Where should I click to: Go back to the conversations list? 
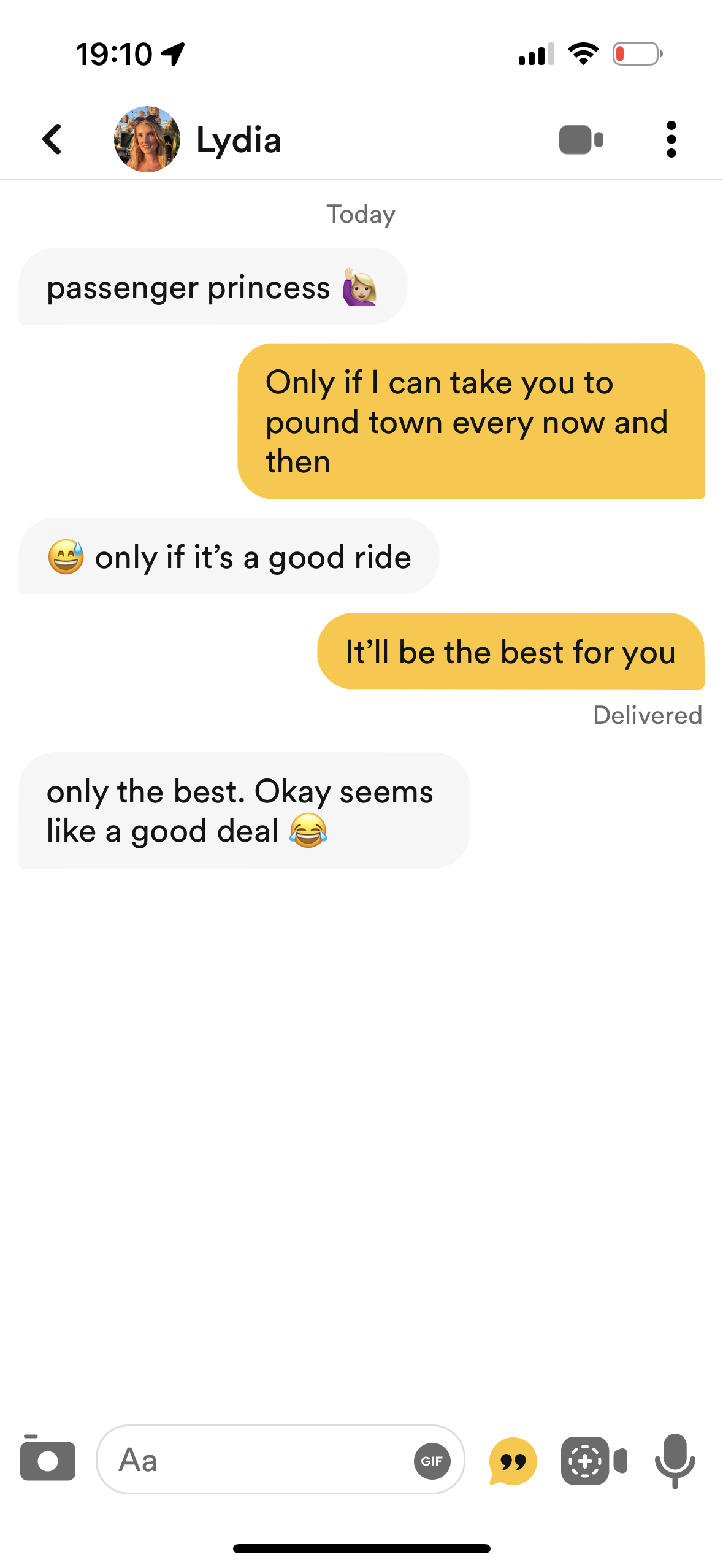tap(52, 139)
